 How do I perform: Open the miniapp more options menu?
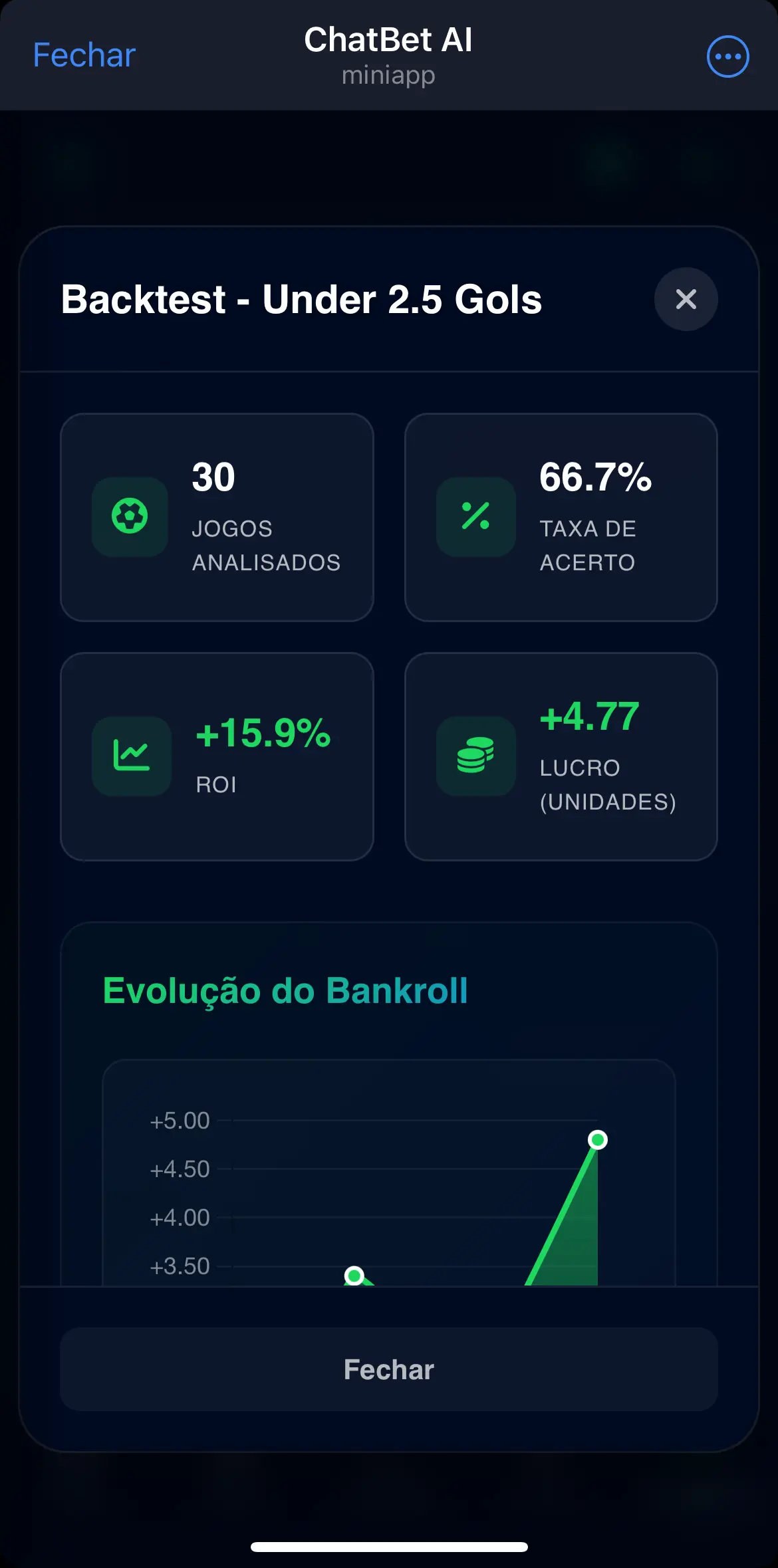pyautogui.click(x=727, y=56)
